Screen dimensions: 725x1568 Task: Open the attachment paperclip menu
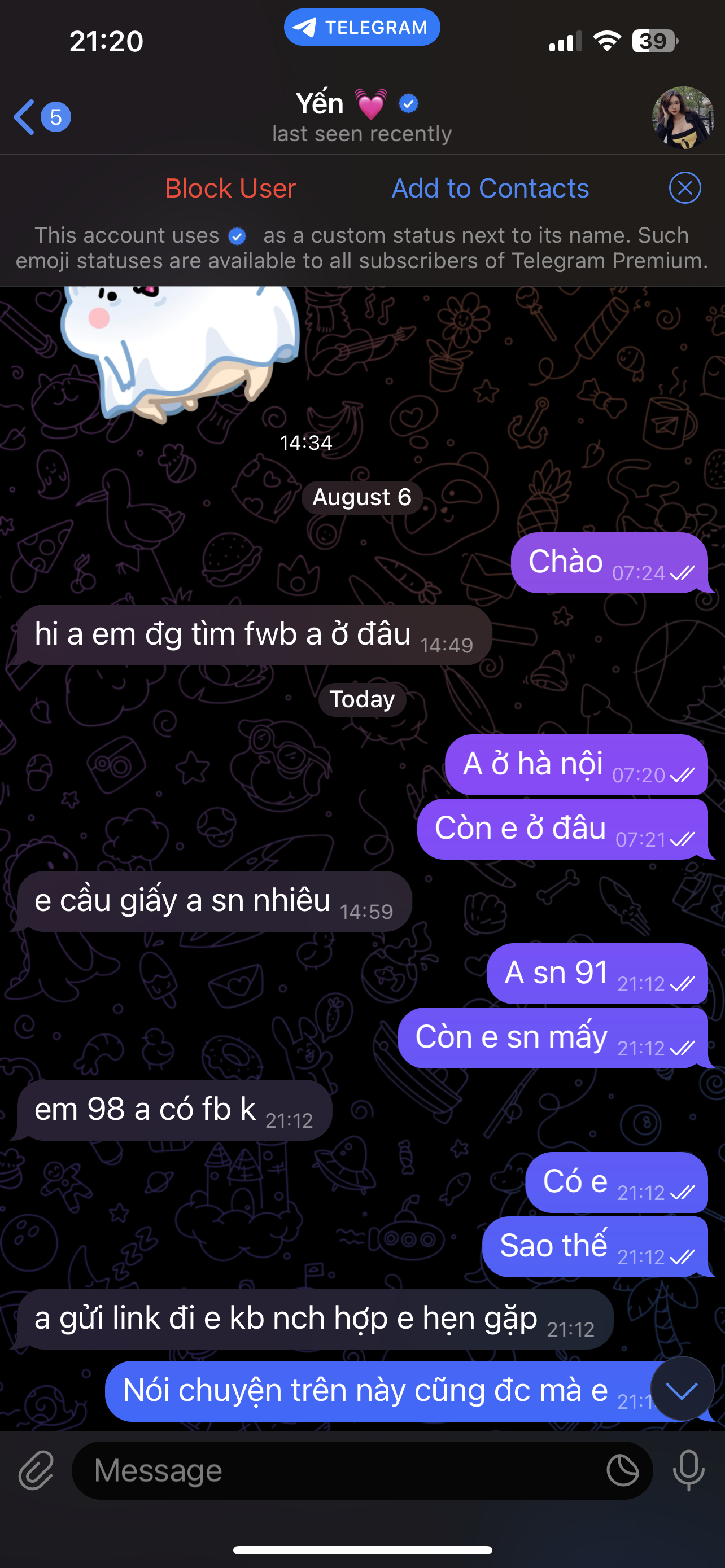click(36, 1470)
